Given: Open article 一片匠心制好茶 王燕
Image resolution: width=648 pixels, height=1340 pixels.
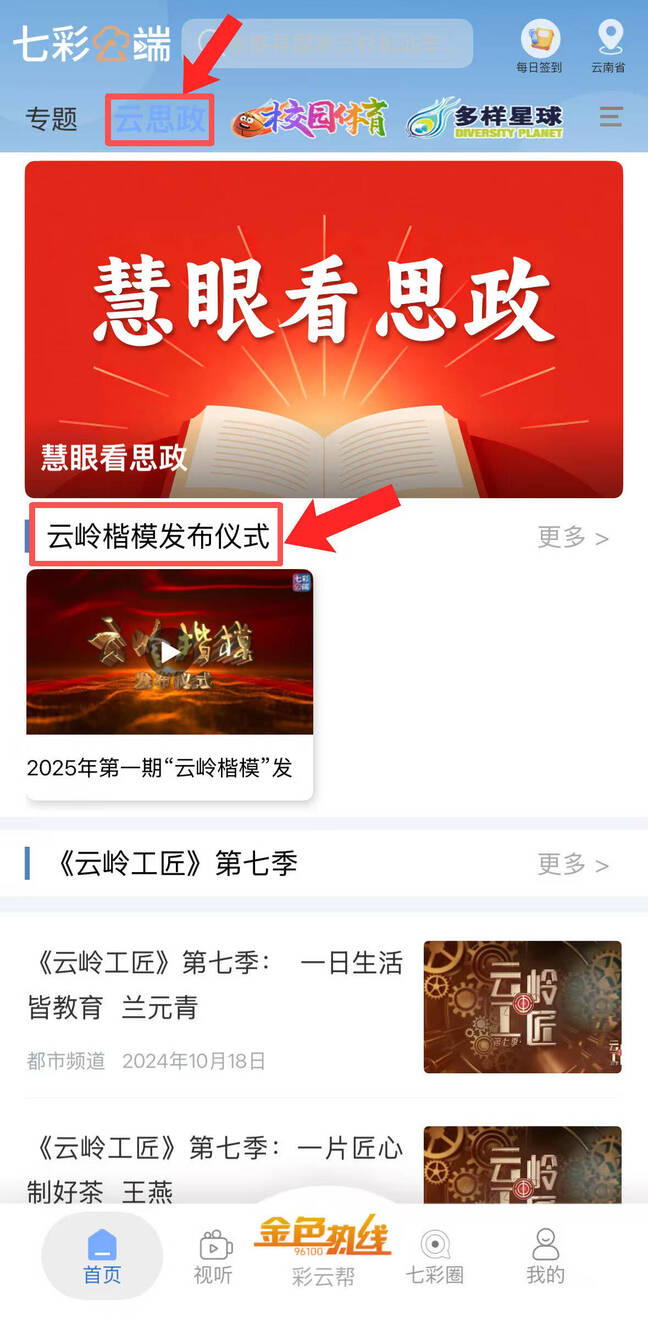Looking at the screenshot, I should tap(215, 1168).
